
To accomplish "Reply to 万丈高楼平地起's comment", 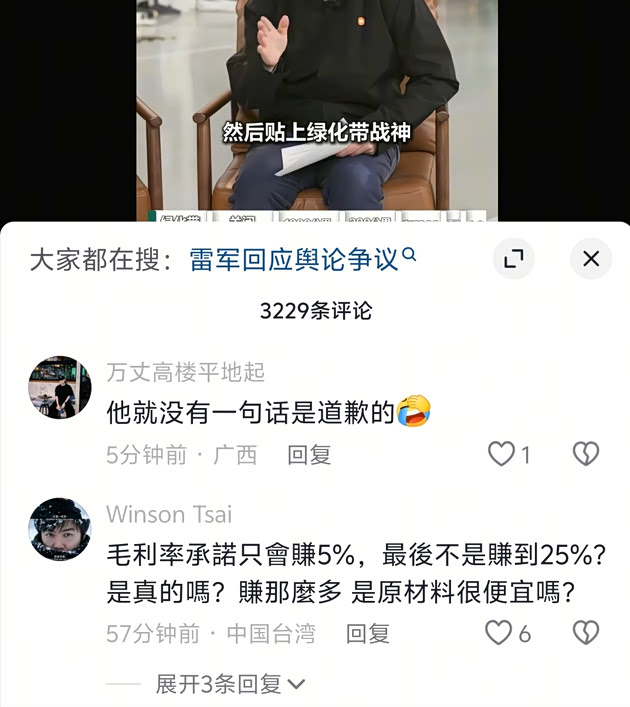I will pyautogui.click(x=309, y=455).
